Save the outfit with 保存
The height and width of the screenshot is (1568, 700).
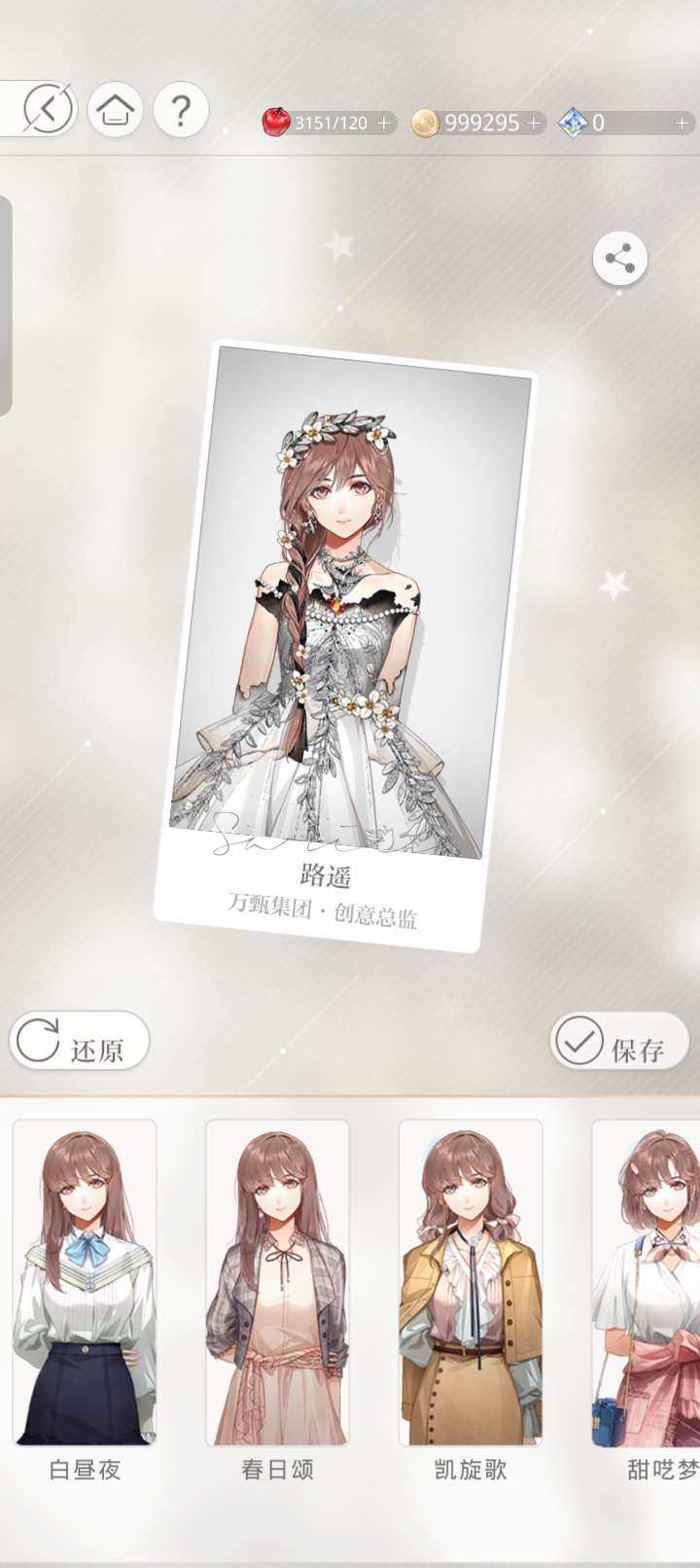(x=619, y=1041)
